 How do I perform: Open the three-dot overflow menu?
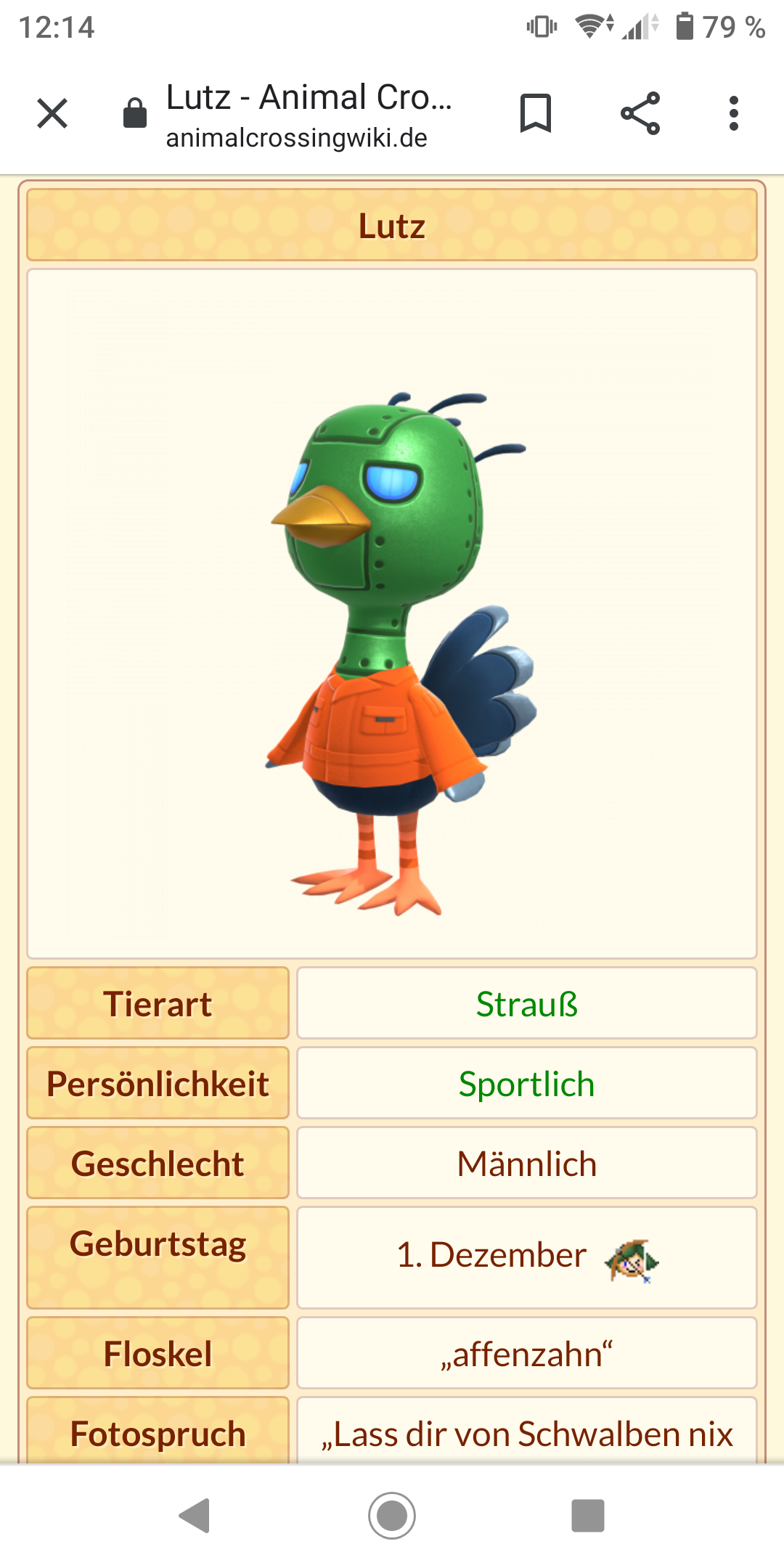point(734,113)
